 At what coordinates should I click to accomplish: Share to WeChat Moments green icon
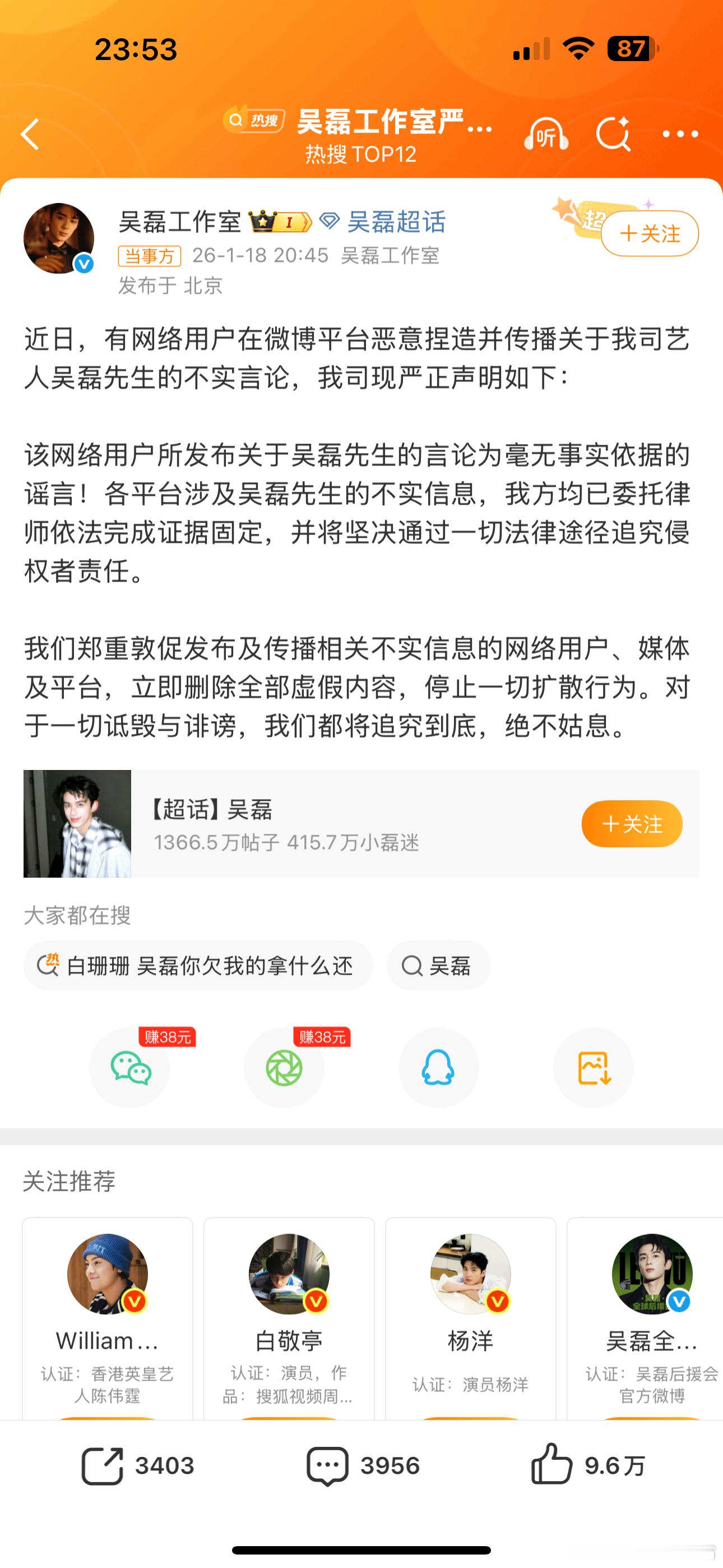point(284,1068)
